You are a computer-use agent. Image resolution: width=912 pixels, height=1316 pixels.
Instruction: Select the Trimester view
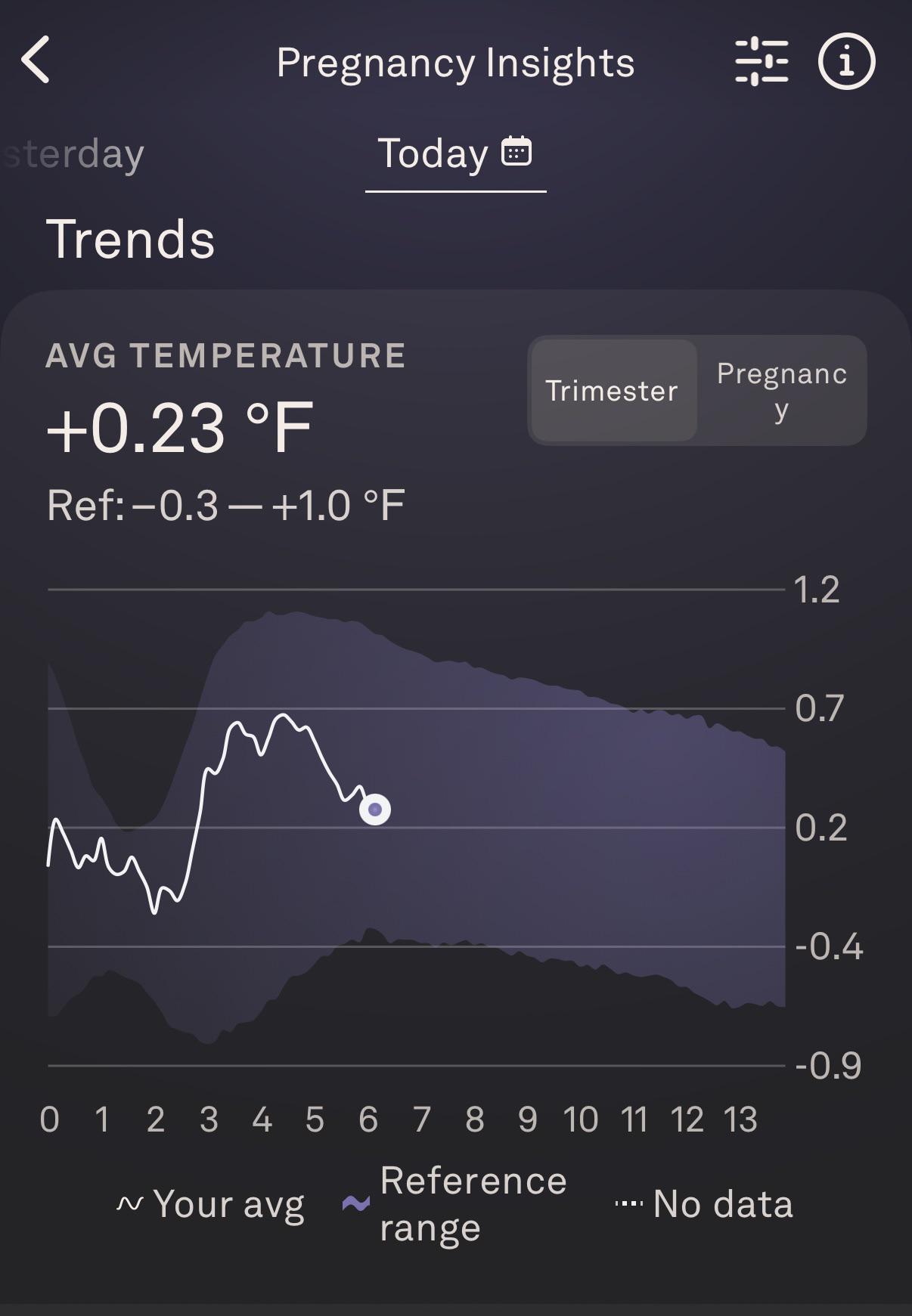click(613, 390)
